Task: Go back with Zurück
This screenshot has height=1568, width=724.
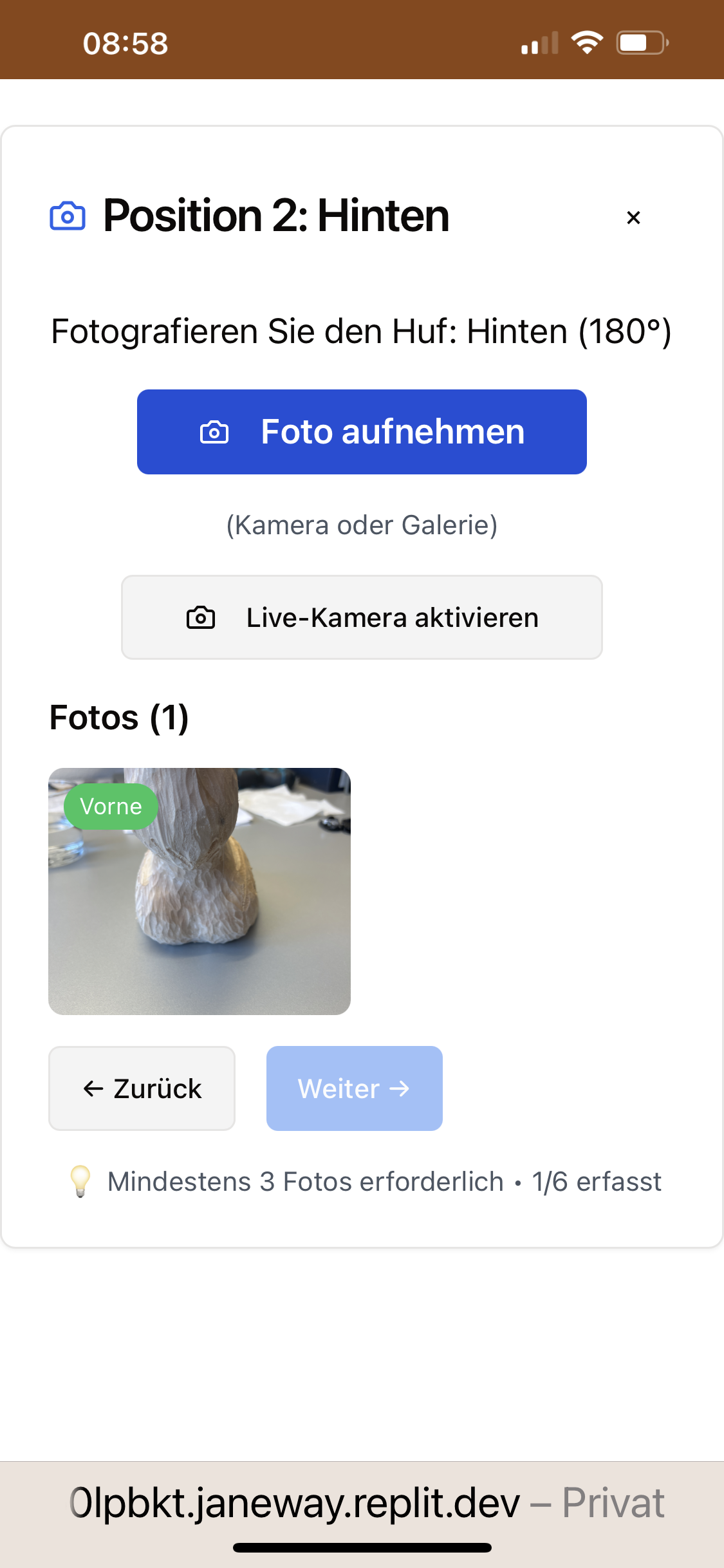Action: (142, 1088)
